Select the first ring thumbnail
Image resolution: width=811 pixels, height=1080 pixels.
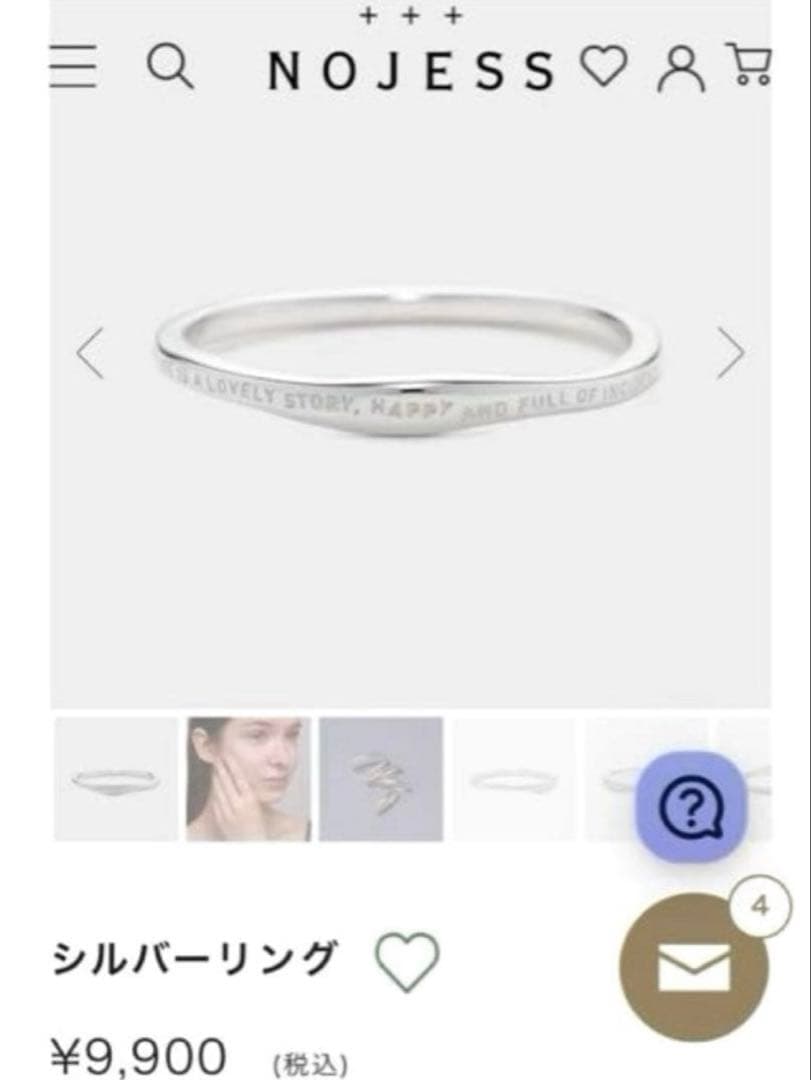(x=115, y=778)
